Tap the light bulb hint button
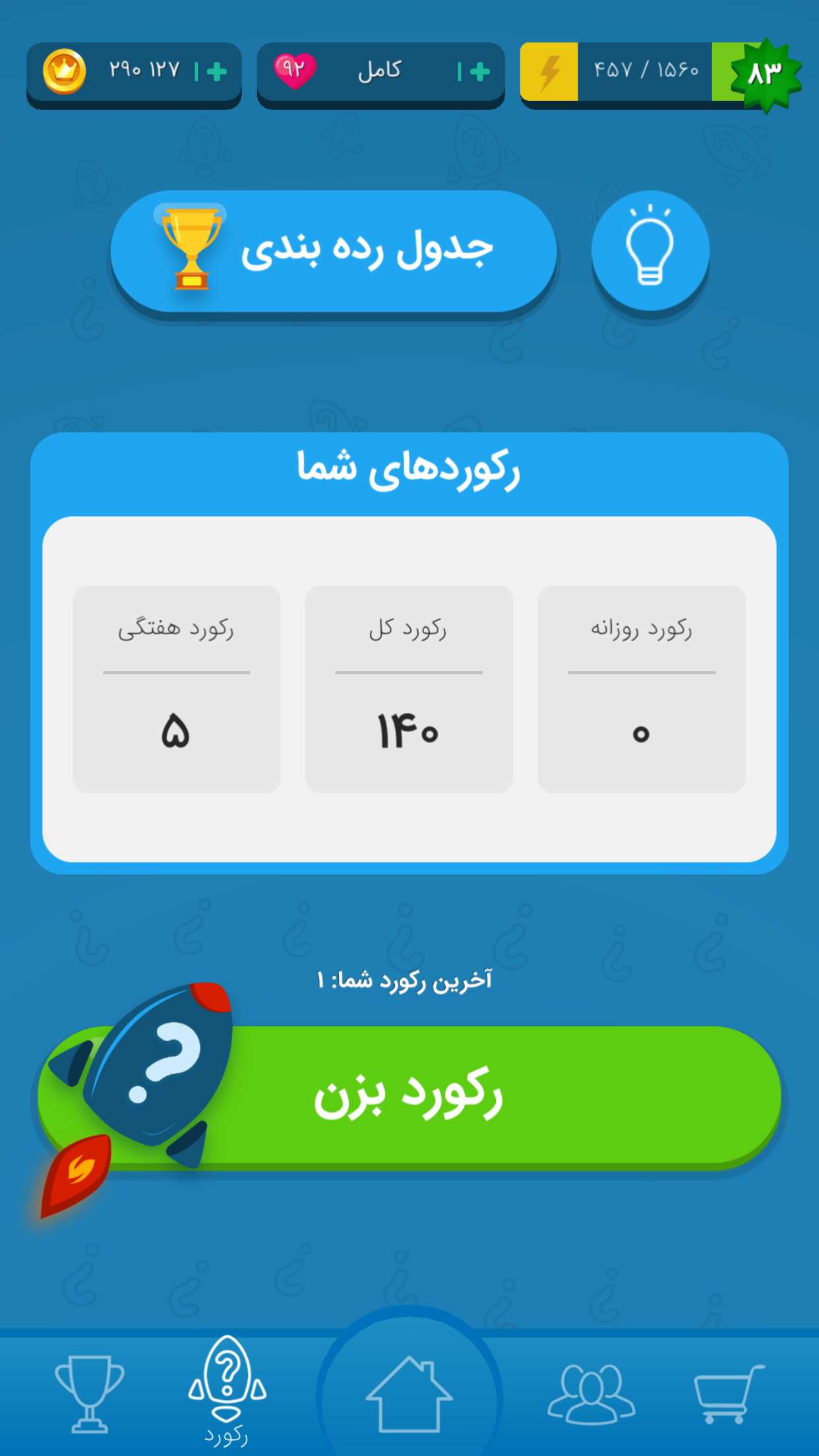The width and height of the screenshot is (819, 1456). point(650,251)
